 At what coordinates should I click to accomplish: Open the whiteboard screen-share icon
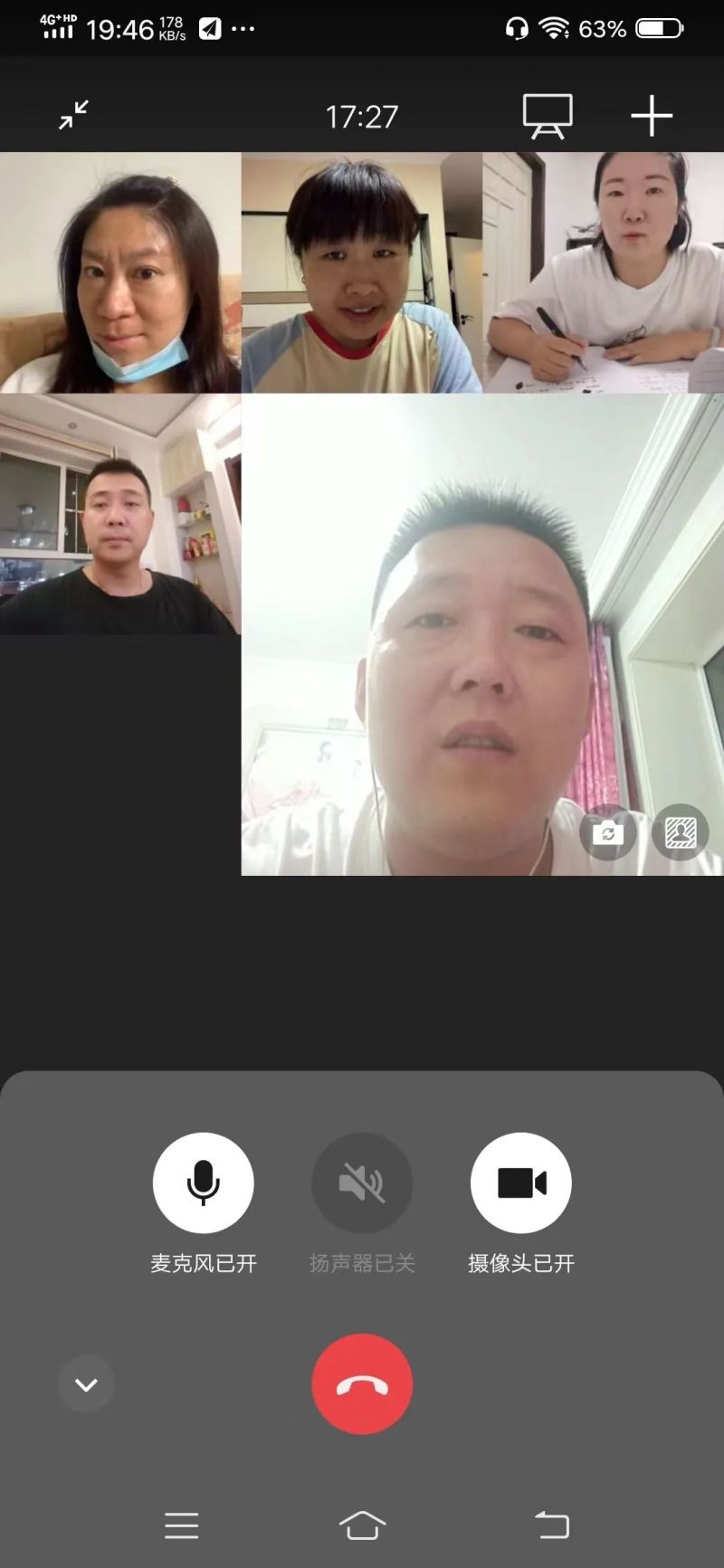[548, 116]
